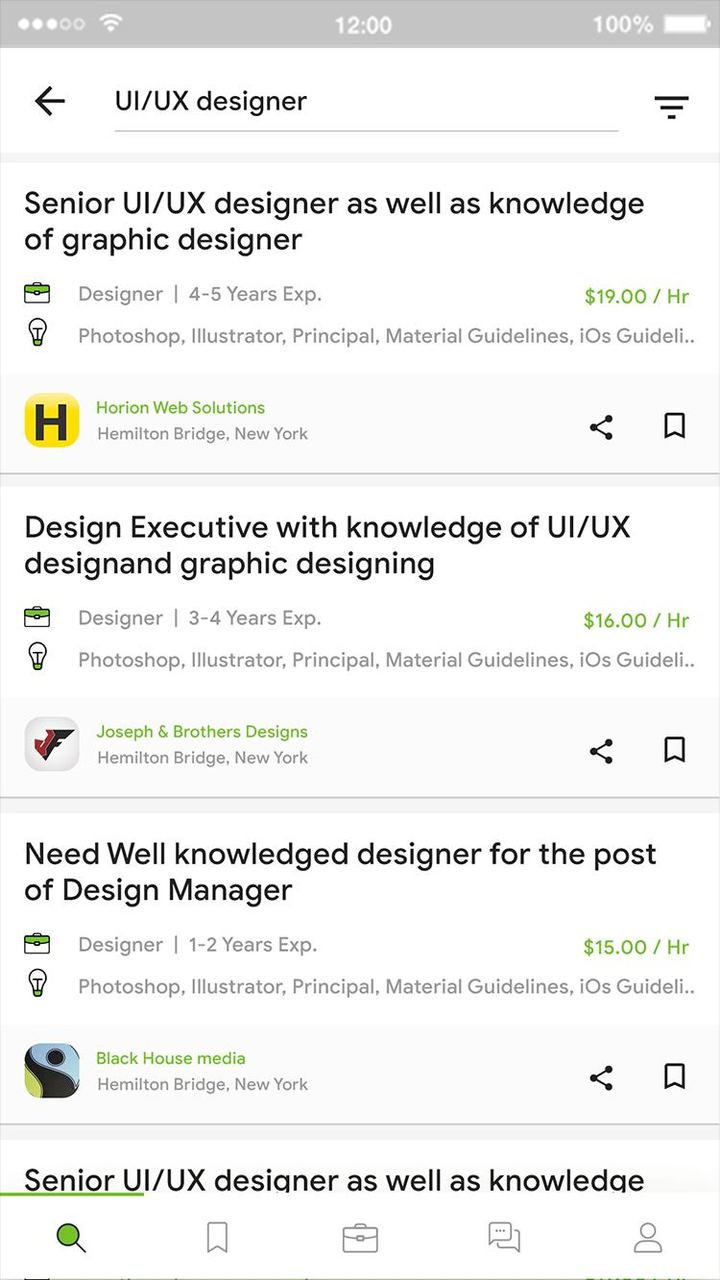Open the Horion Web Solutions job listing

click(334, 222)
